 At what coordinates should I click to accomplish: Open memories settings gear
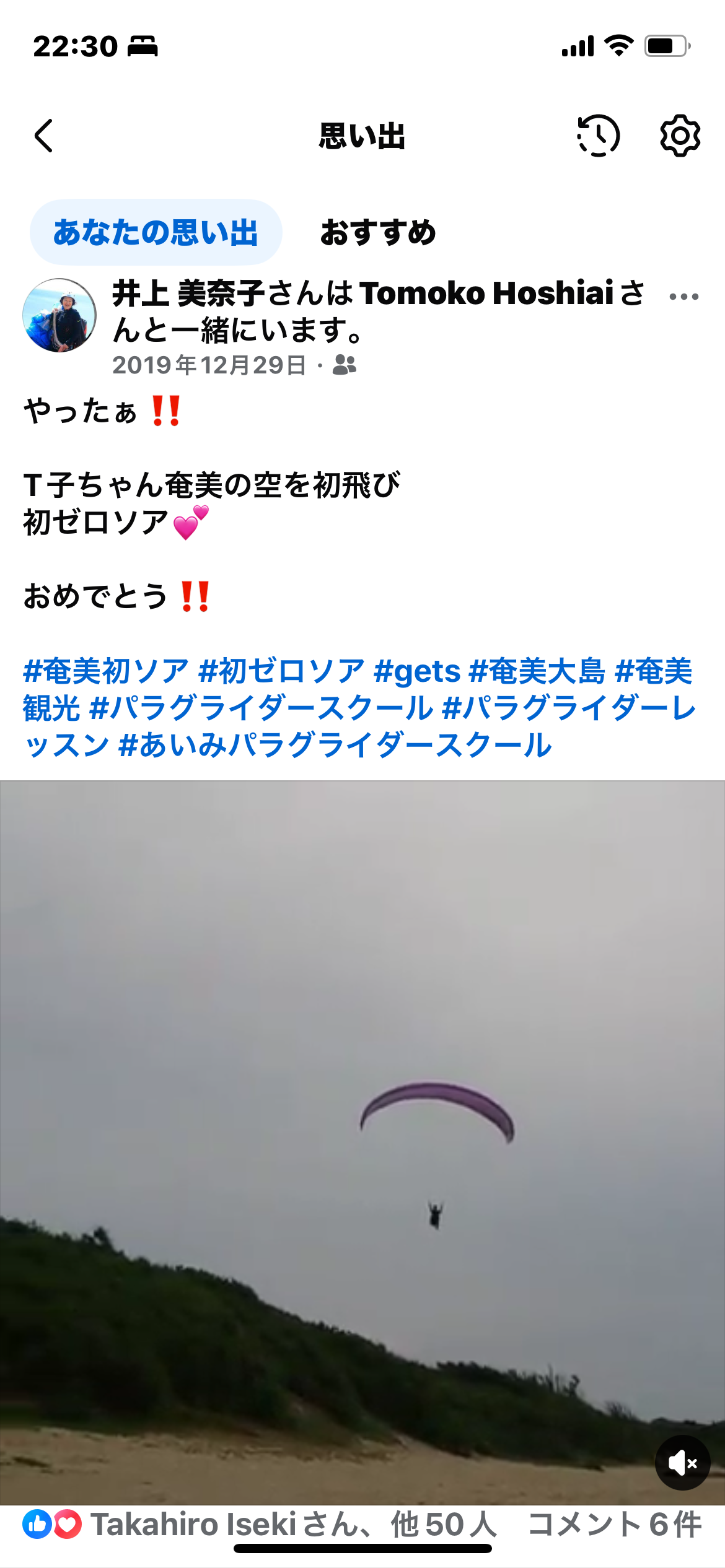coord(680,136)
